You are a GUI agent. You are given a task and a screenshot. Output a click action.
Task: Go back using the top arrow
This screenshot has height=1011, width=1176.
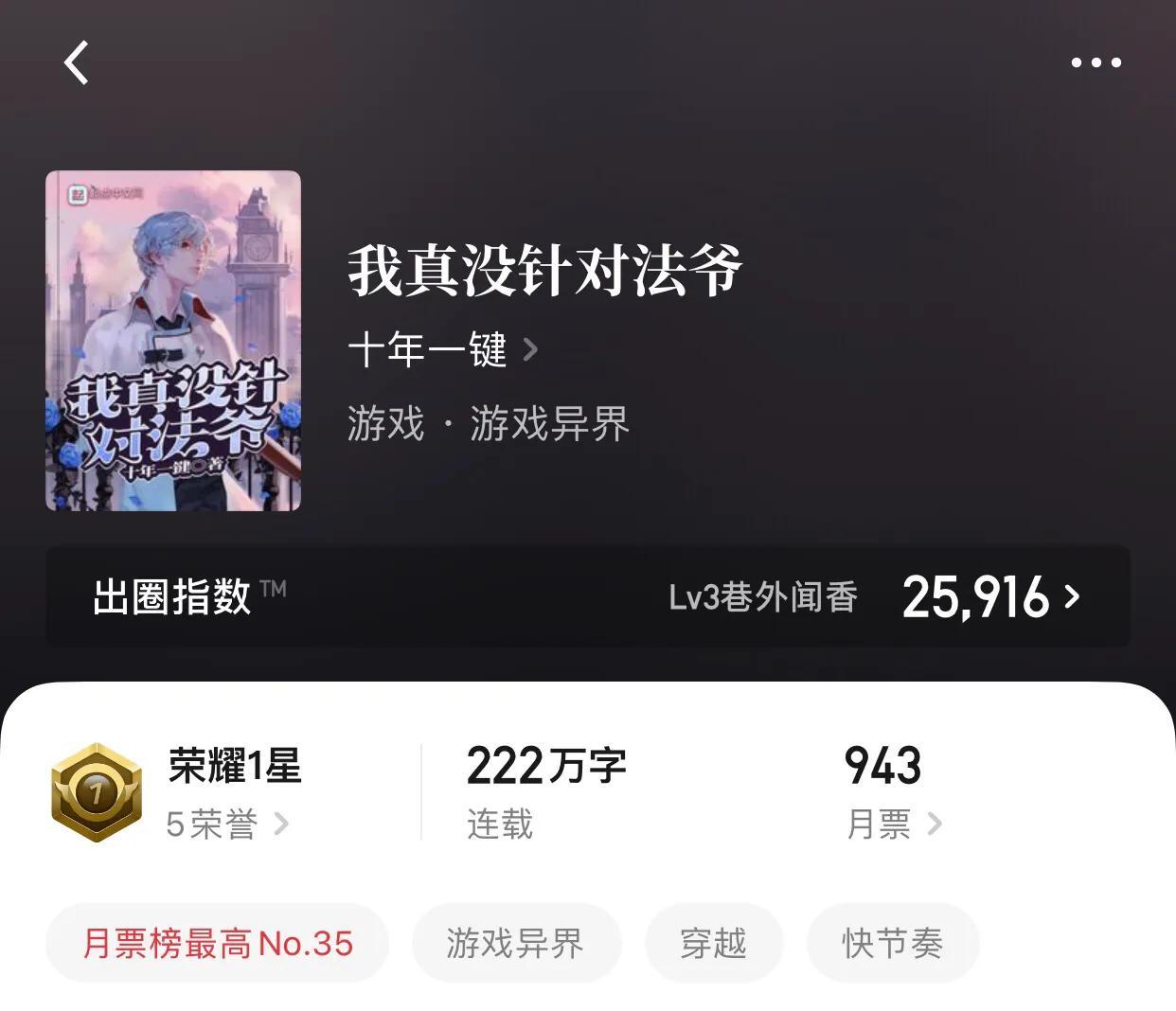(x=77, y=63)
